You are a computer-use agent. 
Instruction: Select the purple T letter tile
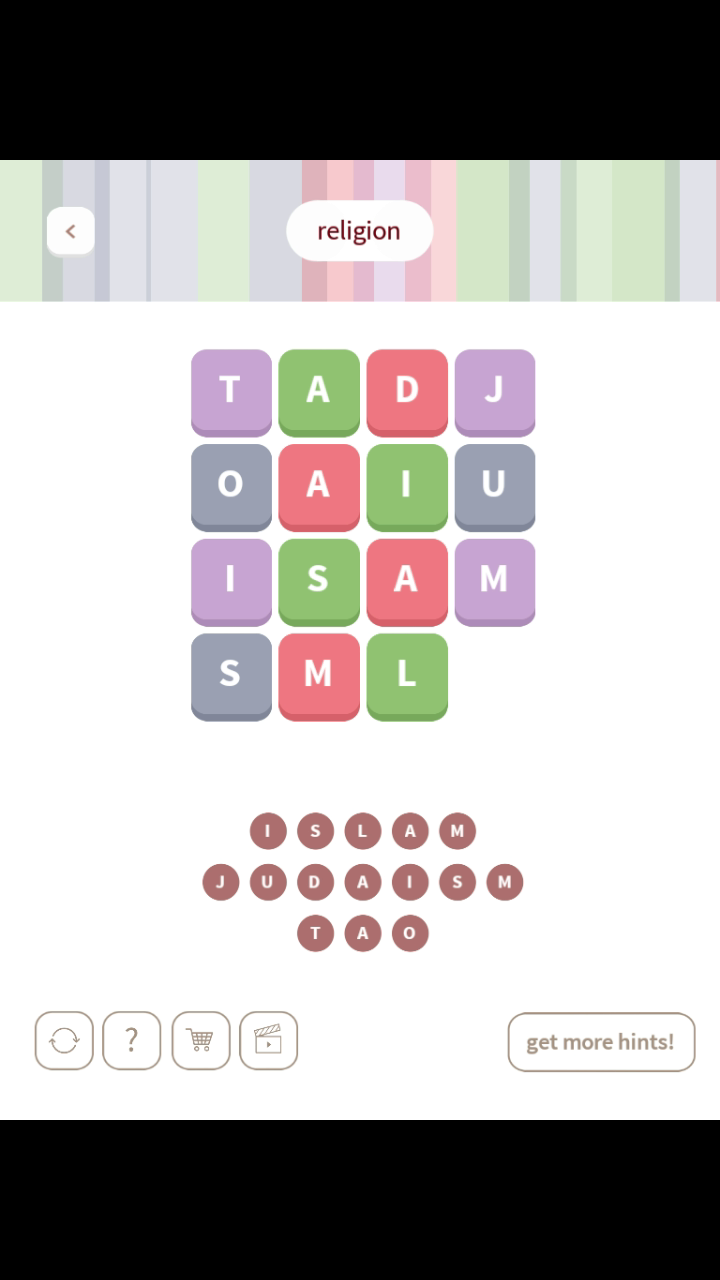click(231, 390)
